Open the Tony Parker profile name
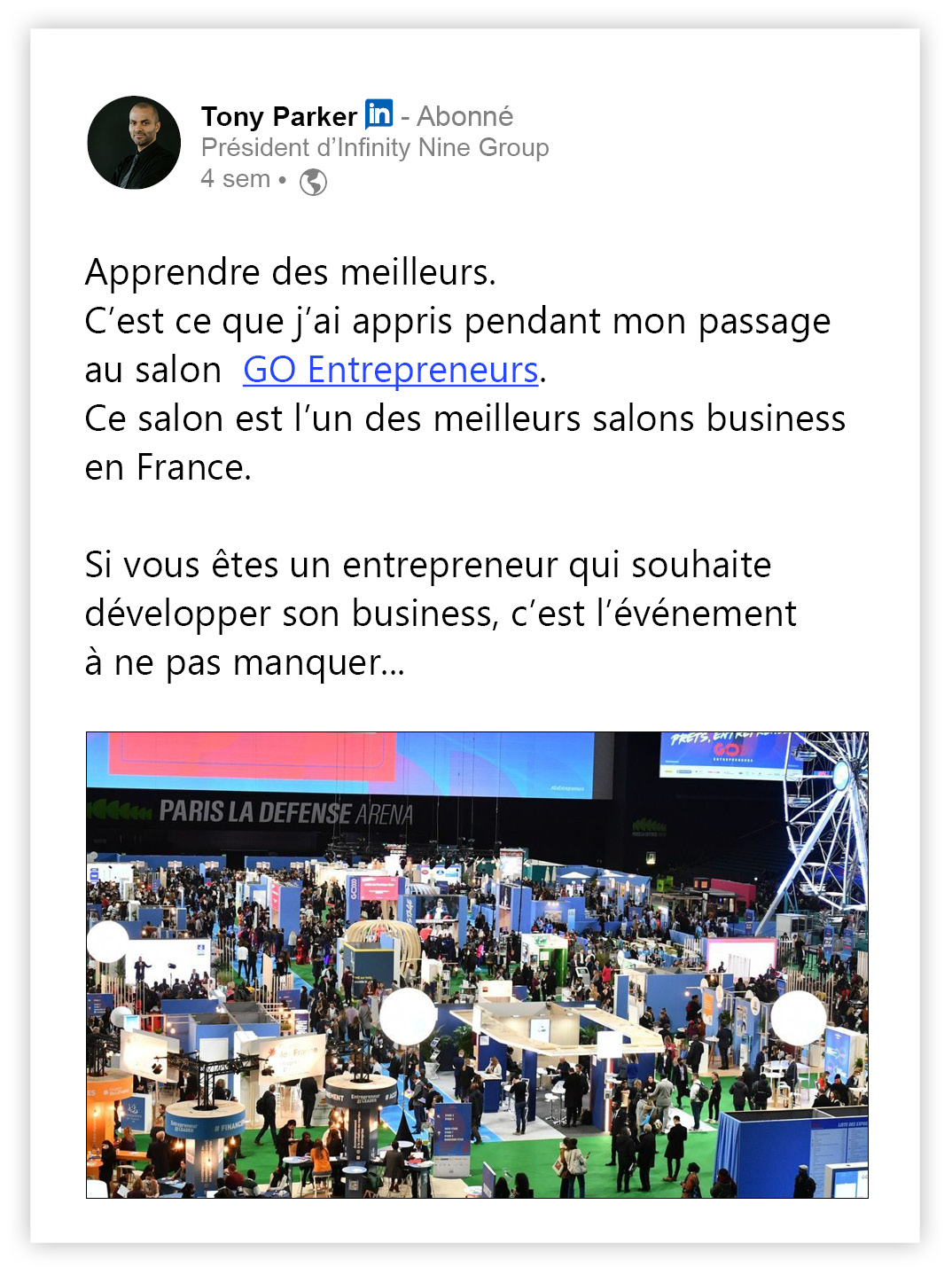Image resolution: width=952 pixels, height=1275 pixels. pos(278,116)
